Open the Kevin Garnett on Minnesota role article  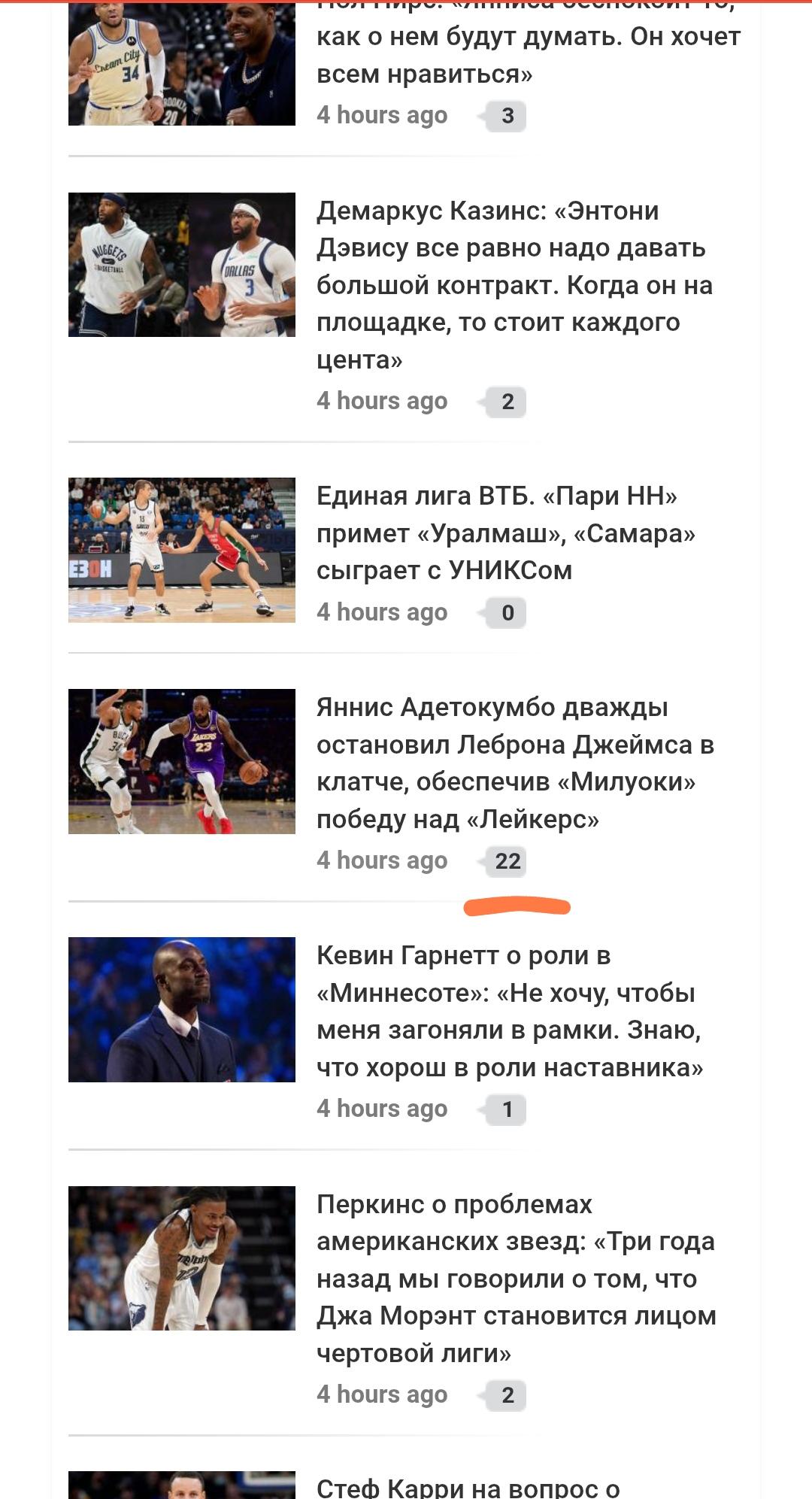(x=509, y=1011)
